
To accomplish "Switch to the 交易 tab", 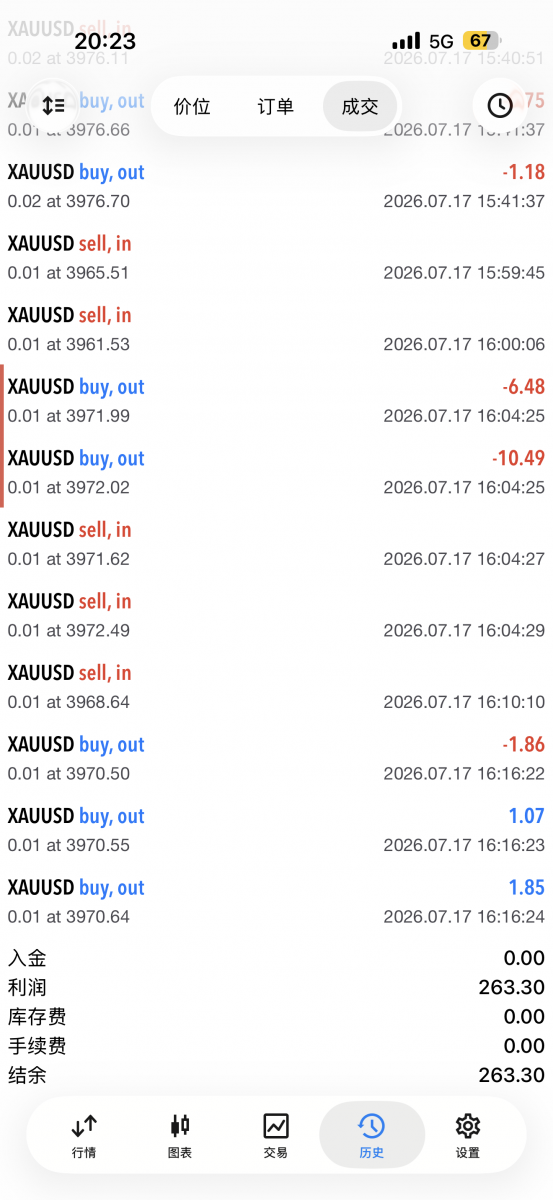I will click(276, 1136).
